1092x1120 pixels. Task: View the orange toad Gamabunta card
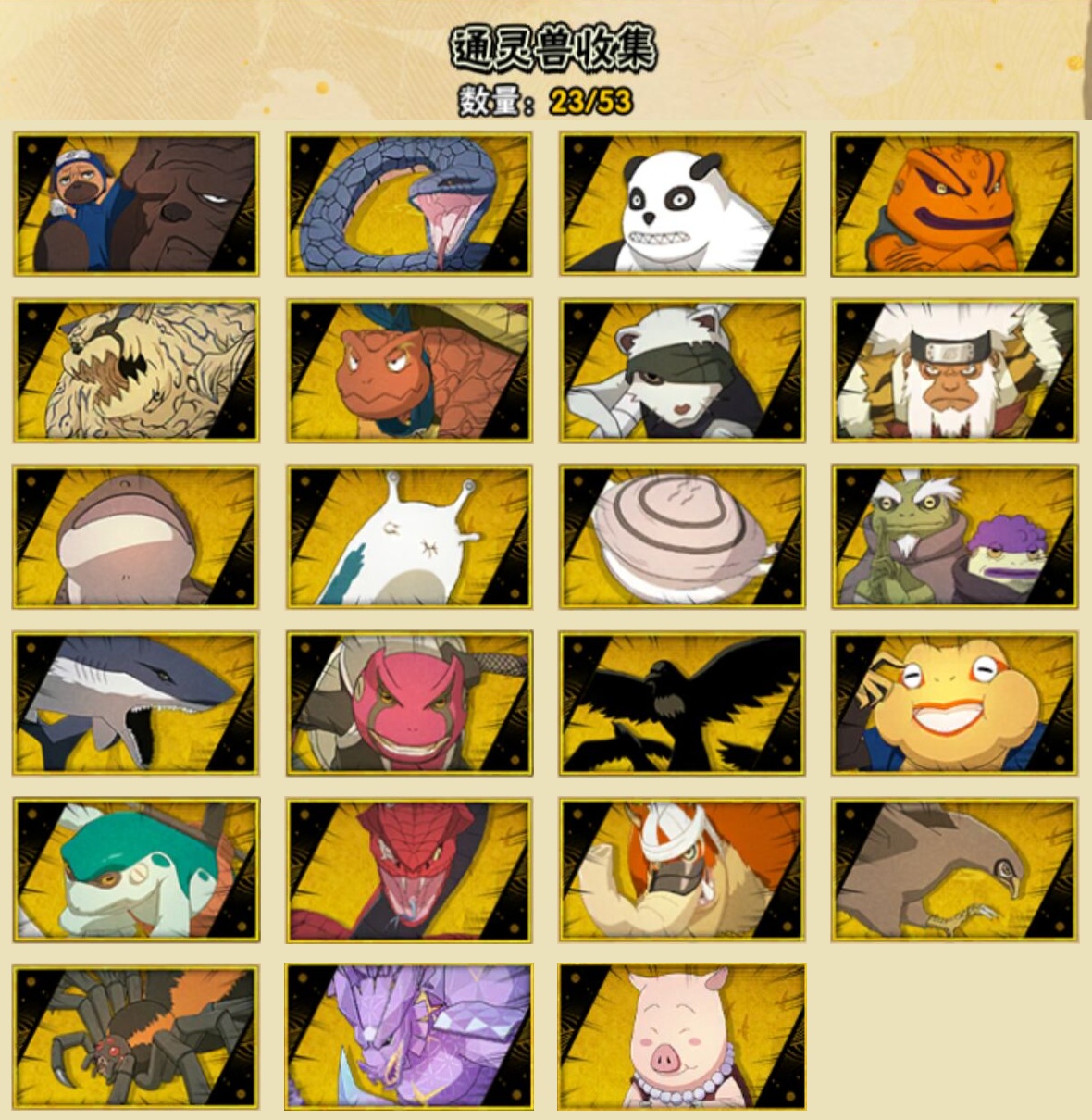(x=954, y=204)
